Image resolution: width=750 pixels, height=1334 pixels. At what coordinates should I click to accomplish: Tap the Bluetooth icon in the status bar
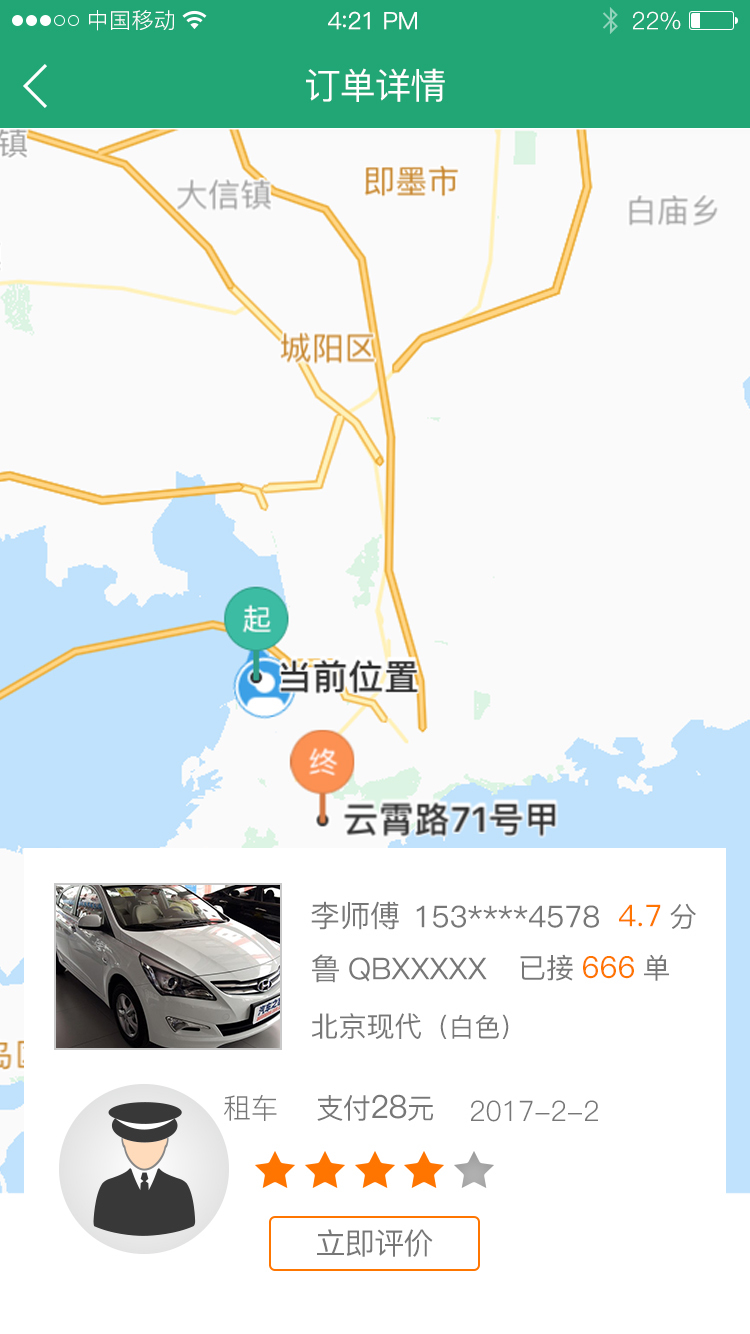pos(611,18)
